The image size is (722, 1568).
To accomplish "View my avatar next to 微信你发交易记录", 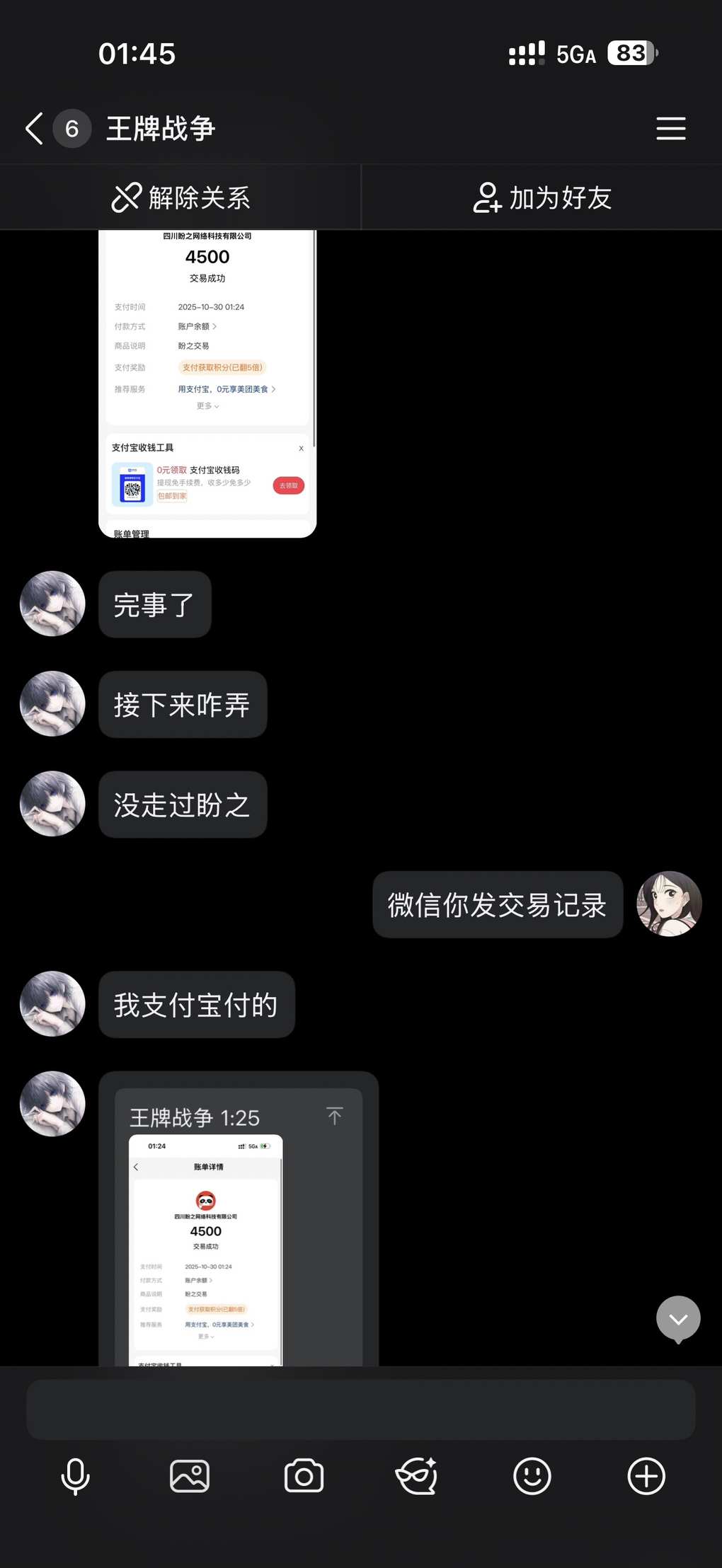I will pos(668,904).
